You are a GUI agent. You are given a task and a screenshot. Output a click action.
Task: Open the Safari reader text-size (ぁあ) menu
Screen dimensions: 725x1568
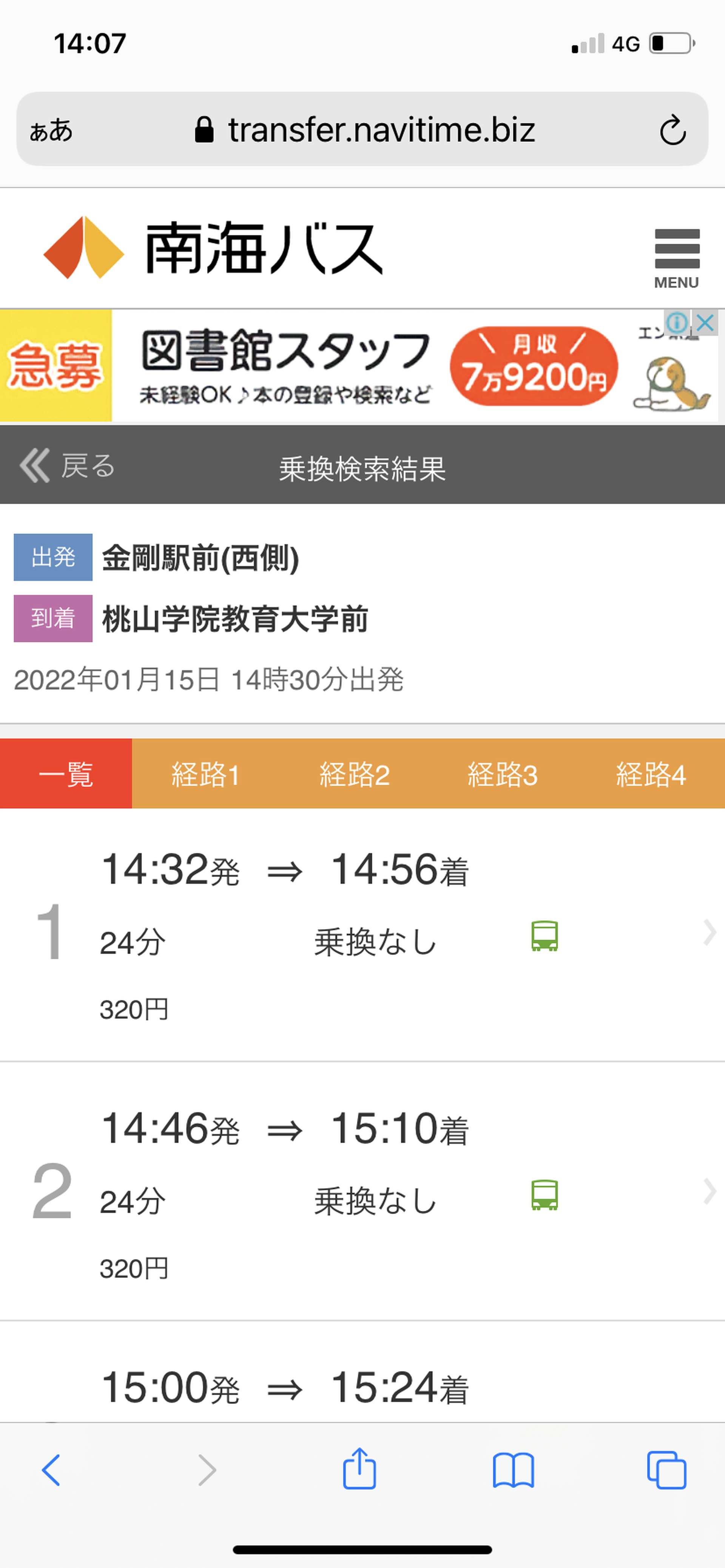pos(51,130)
